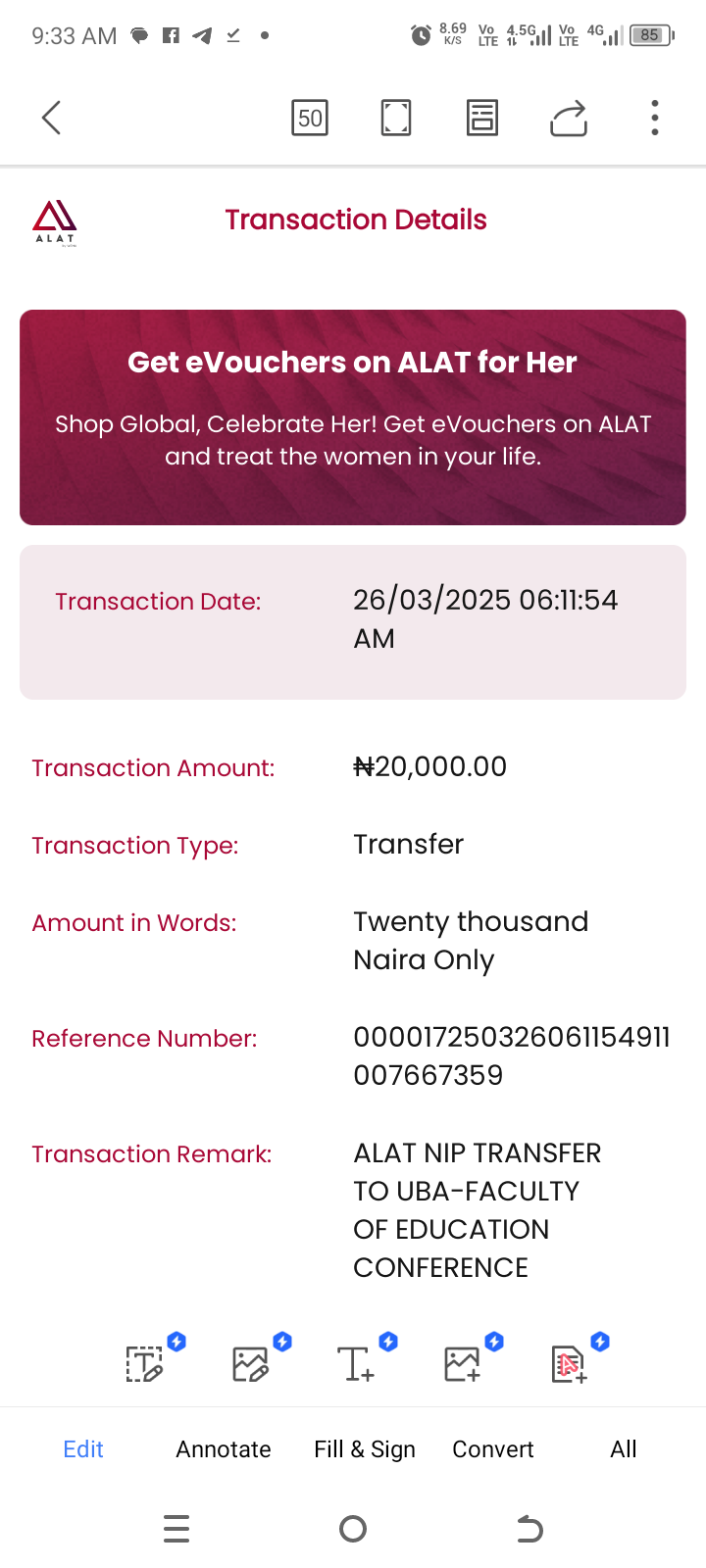706x1568 pixels.
Task: Open the three-dot overflow menu
Action: tap(655, 118)
